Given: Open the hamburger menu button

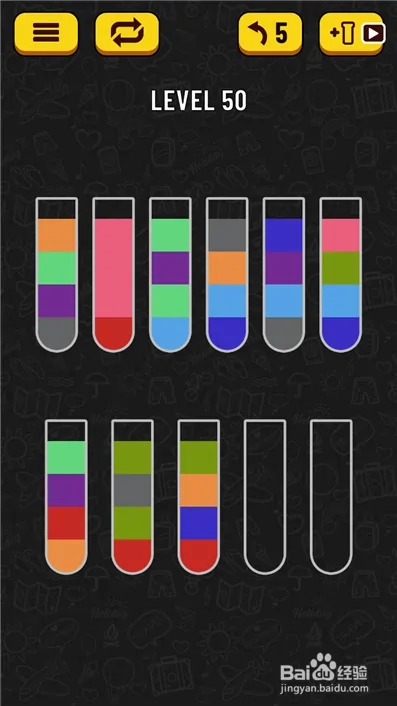Looking at the screenshot, I should coord(46,33).
